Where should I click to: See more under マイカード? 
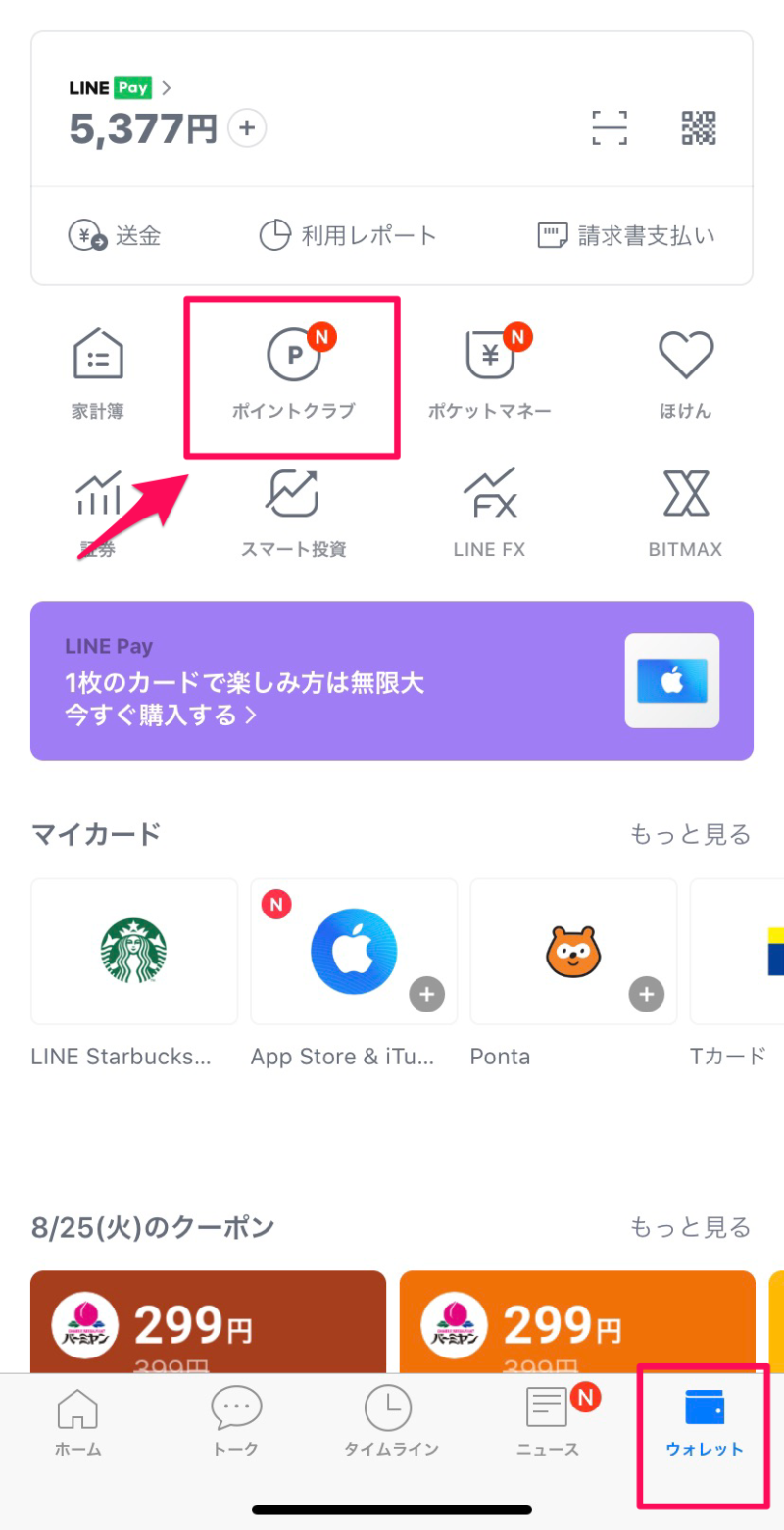(690, 834)
